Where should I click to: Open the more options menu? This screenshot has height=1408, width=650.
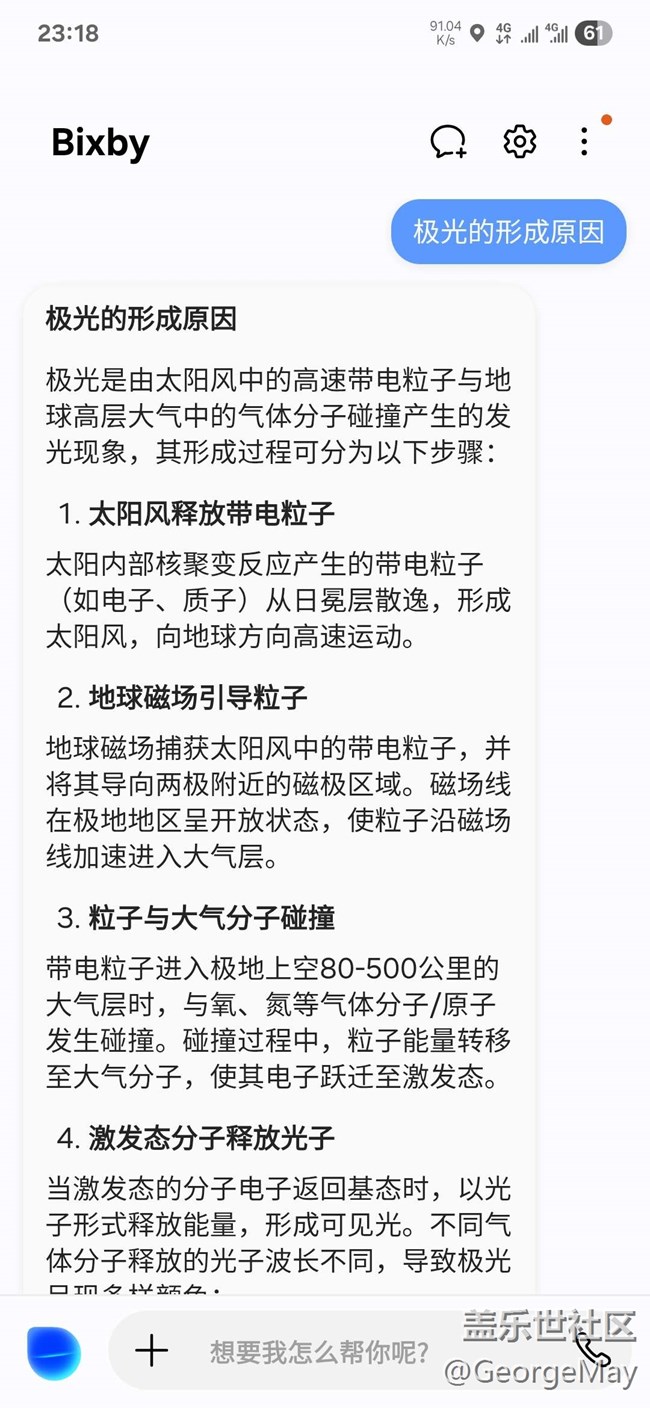[x=584, y=141]
